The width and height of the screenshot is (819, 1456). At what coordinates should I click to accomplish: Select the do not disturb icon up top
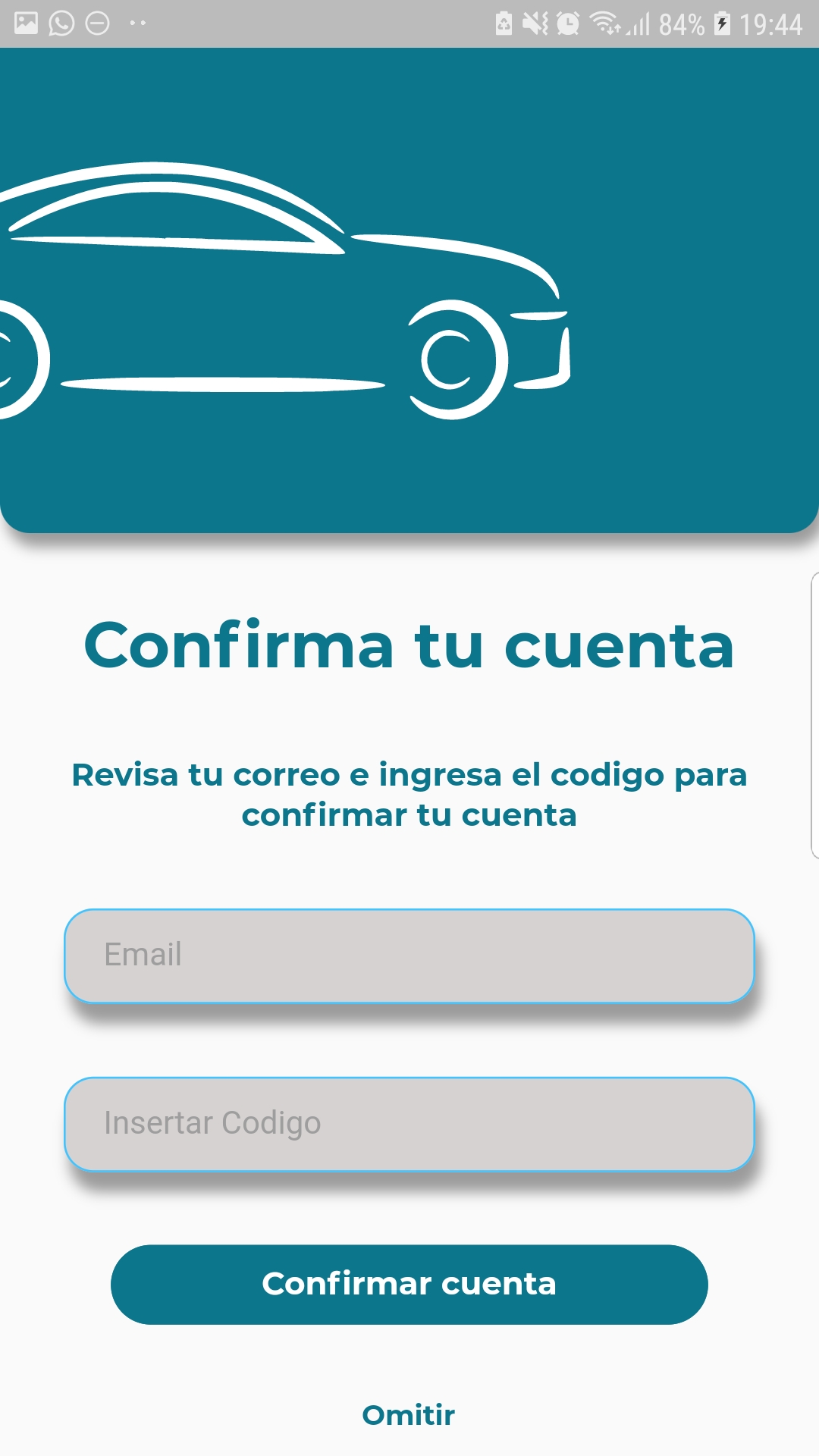pyautogui.click(x=97, y=22)
